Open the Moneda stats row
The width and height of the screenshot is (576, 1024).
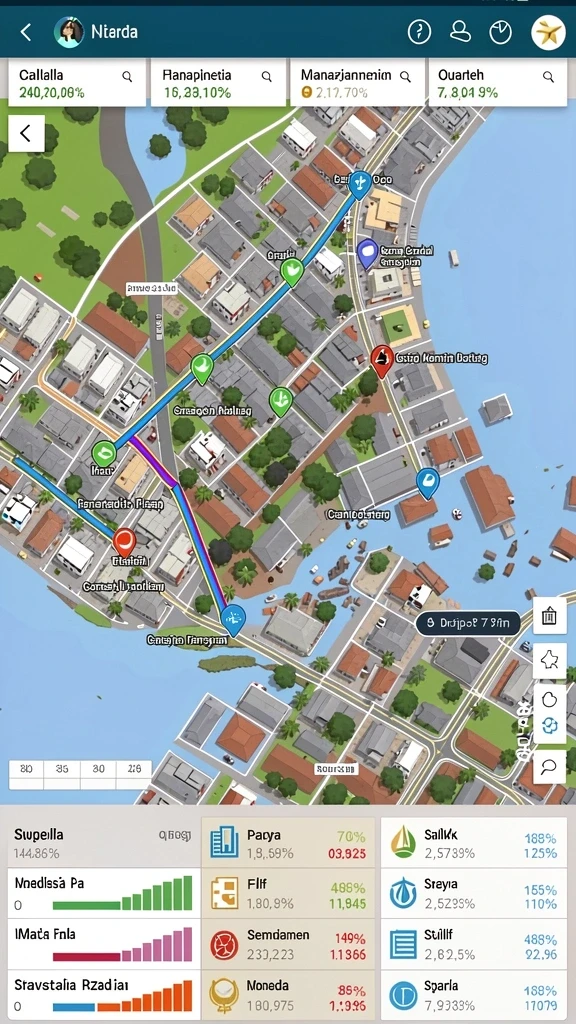click(288, 995)
